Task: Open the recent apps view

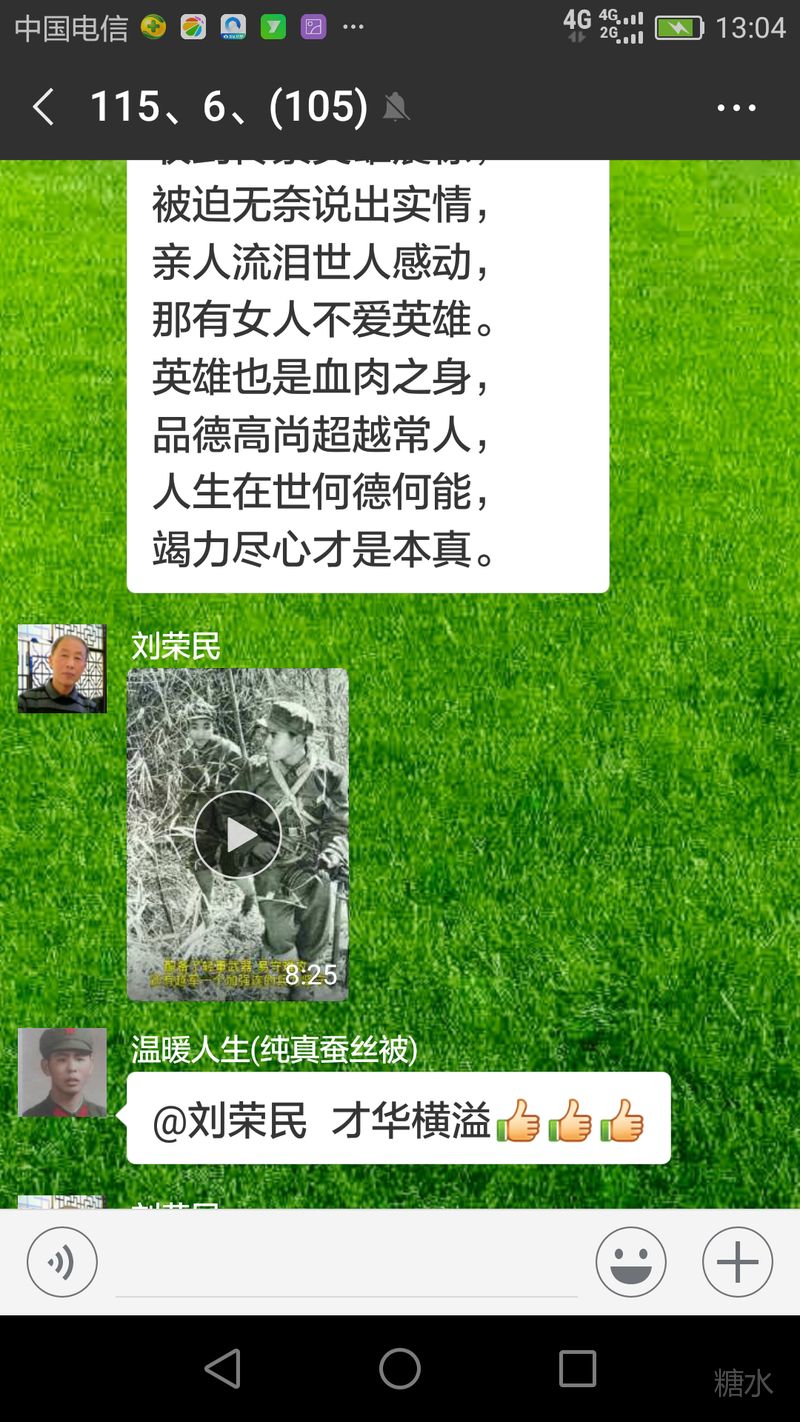Action: point(577,1368)
